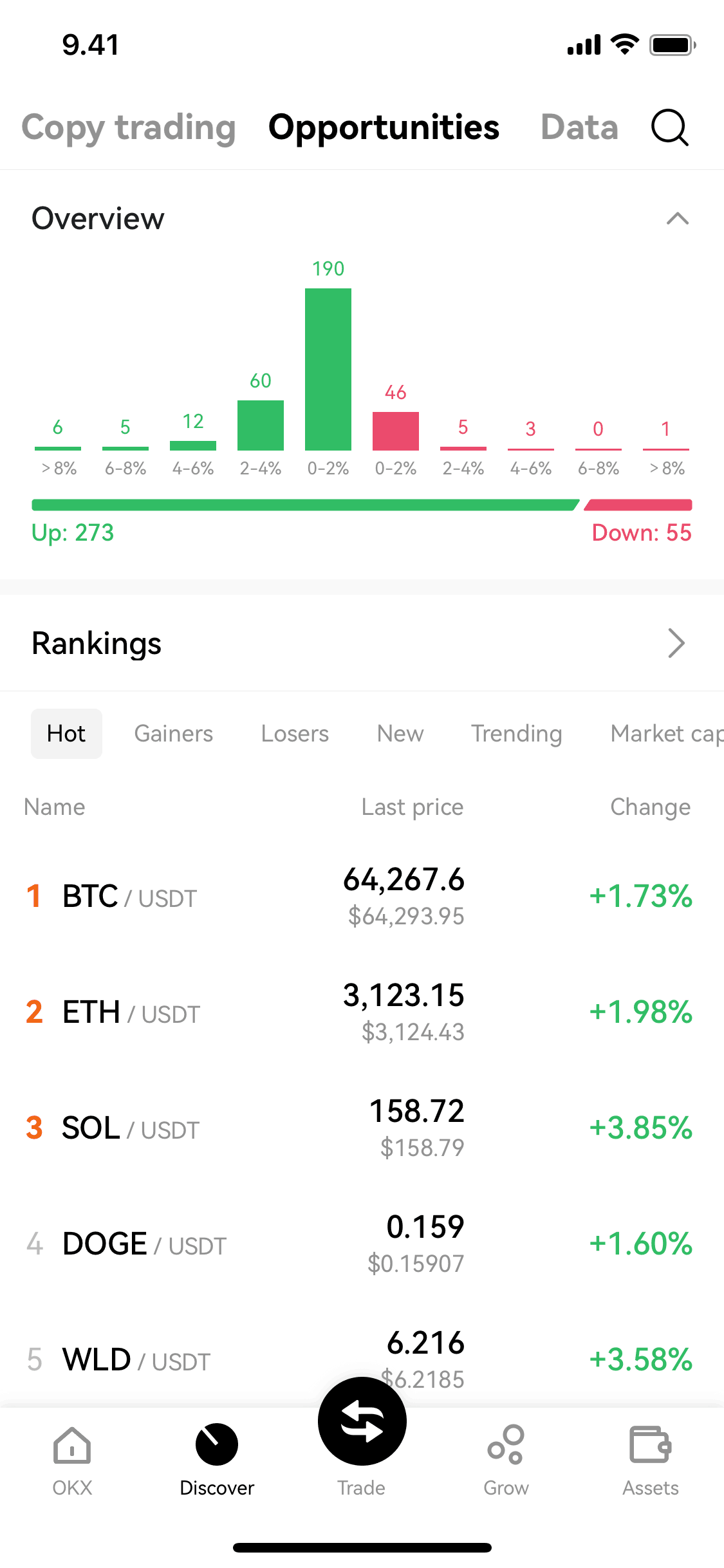
Task: Open the BTC / USDT pair
Action: tap(362, 897)
